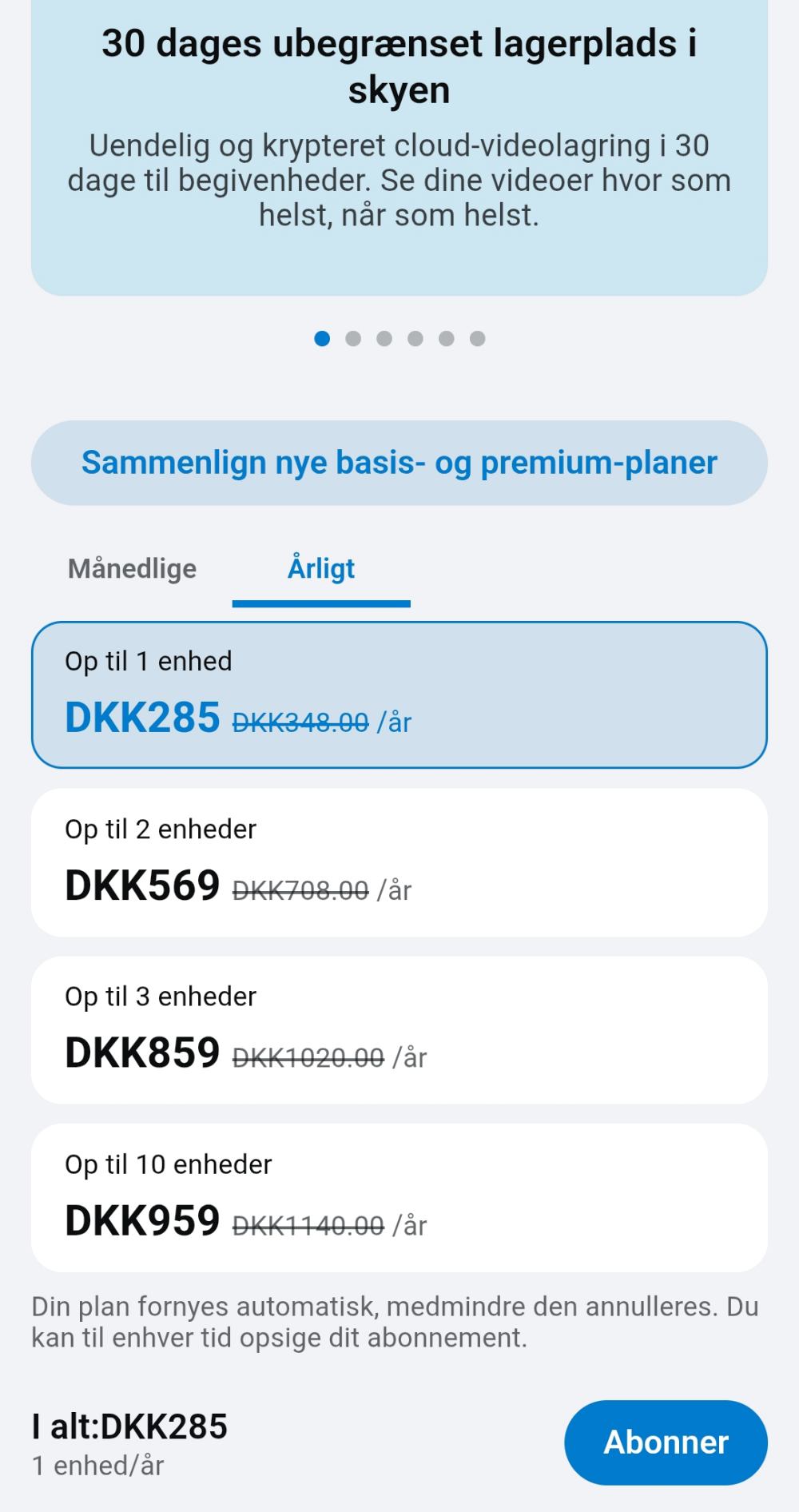The height and width of the screenshot is (1512, 799).
Task: Select the Op til 2 enheder plan
Action: tap(399, 862)
